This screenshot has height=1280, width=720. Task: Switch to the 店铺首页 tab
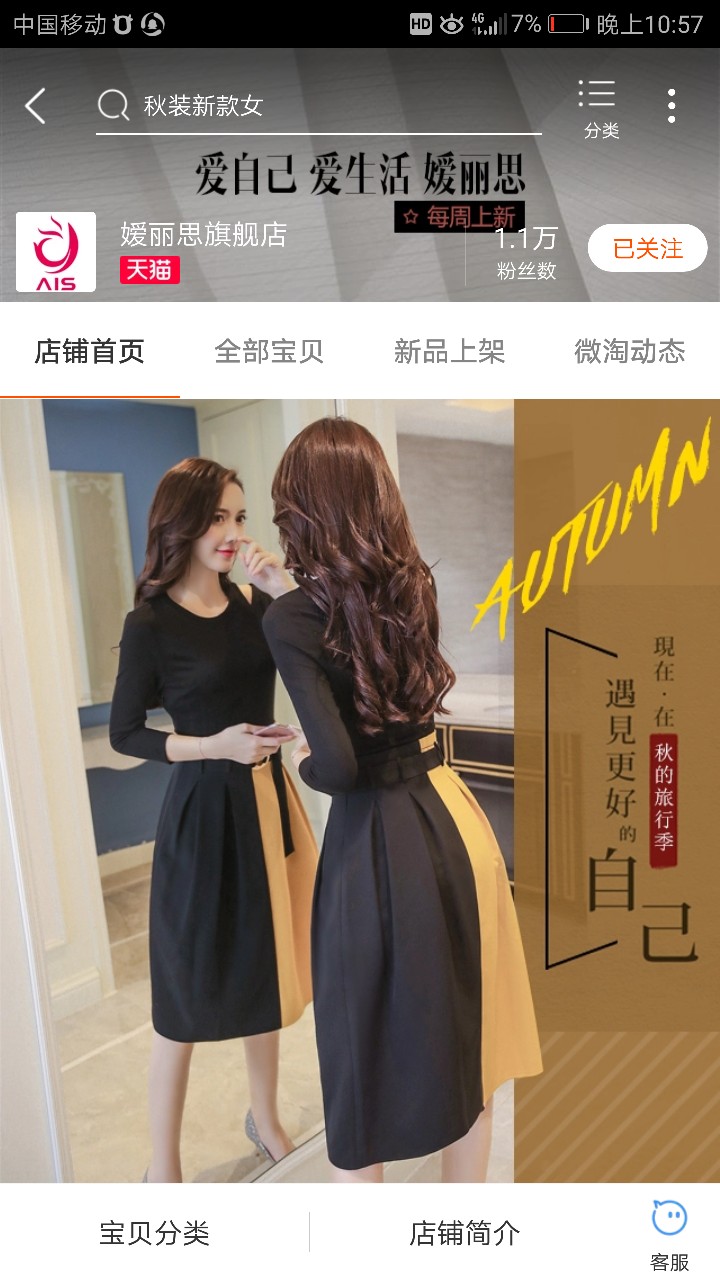point(90,351)
